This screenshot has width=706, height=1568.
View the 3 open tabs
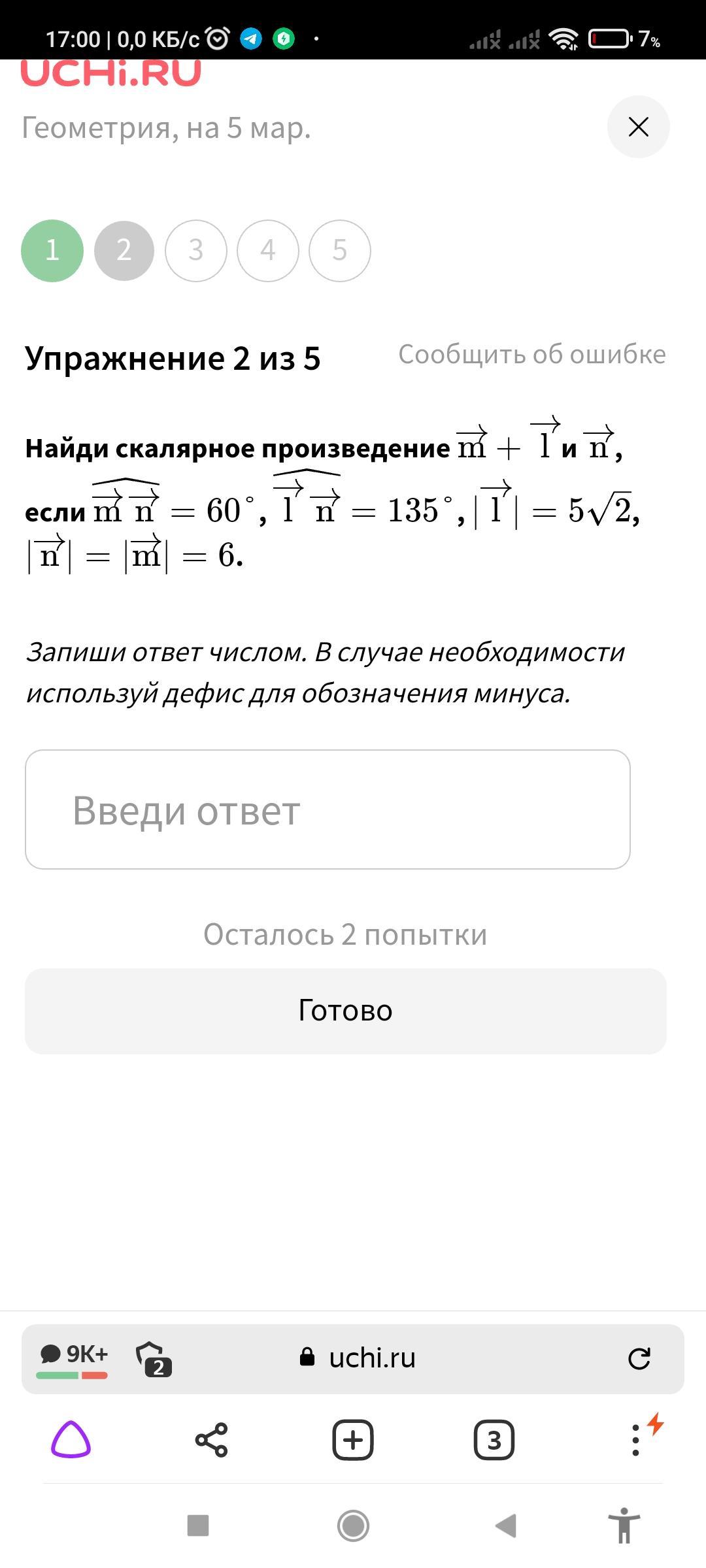[x=494, y=1440]
